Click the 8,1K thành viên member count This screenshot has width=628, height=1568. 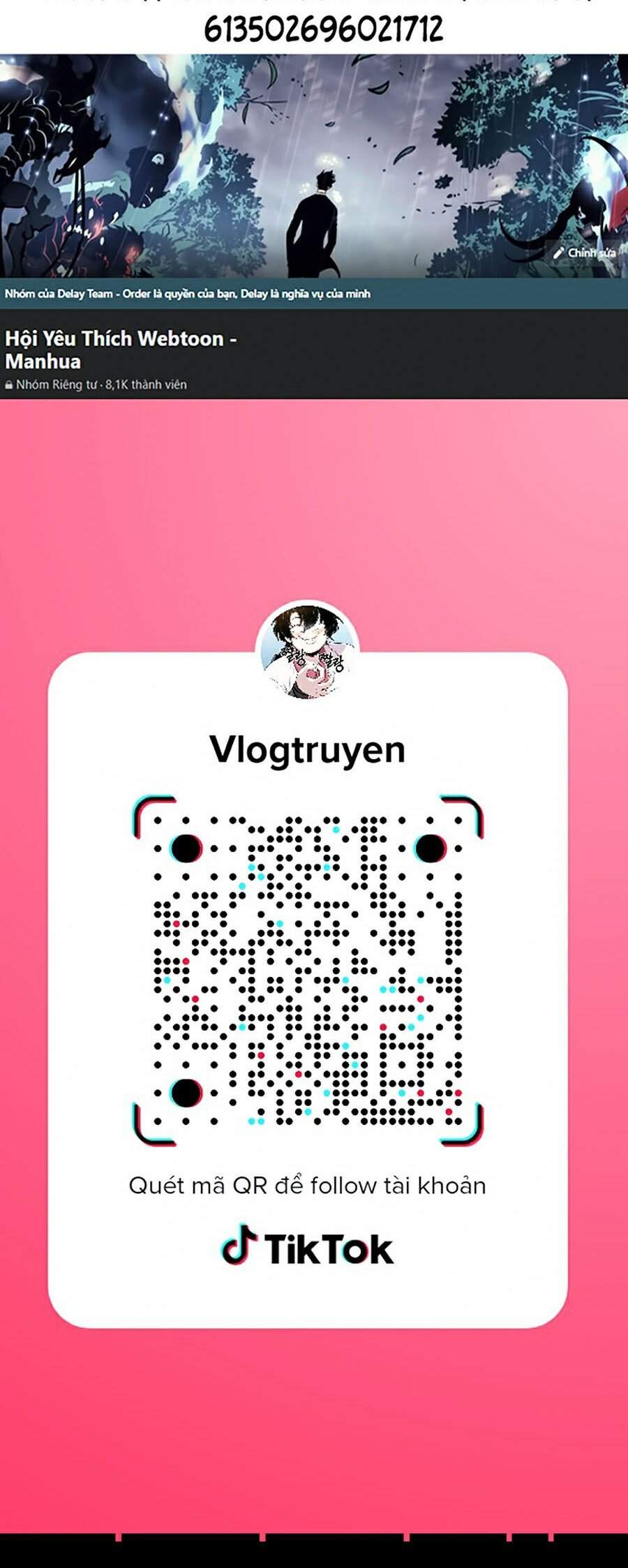point(148,383)
